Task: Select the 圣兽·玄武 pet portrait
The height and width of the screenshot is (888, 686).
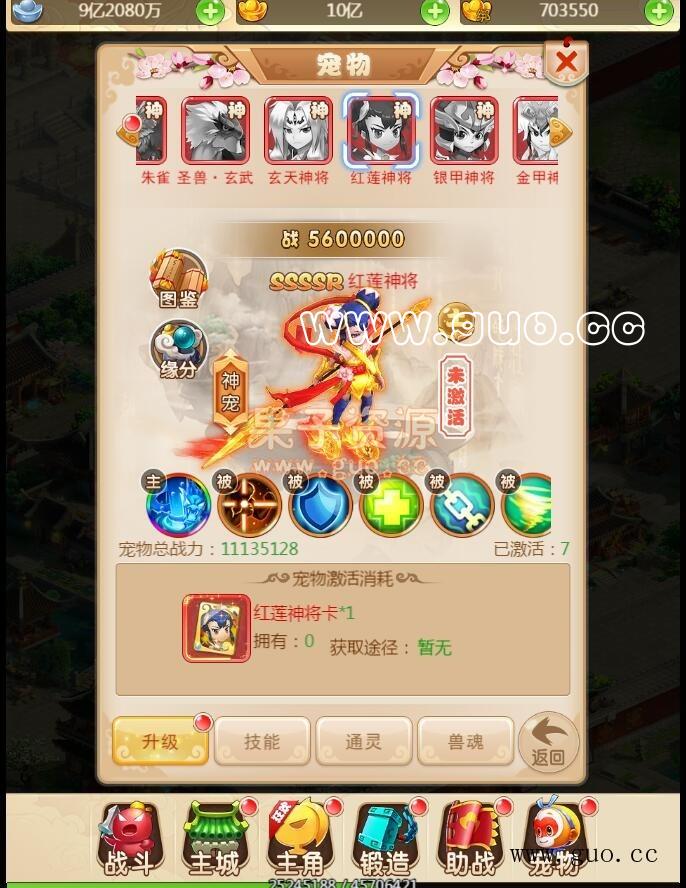Action: [215, 130]
